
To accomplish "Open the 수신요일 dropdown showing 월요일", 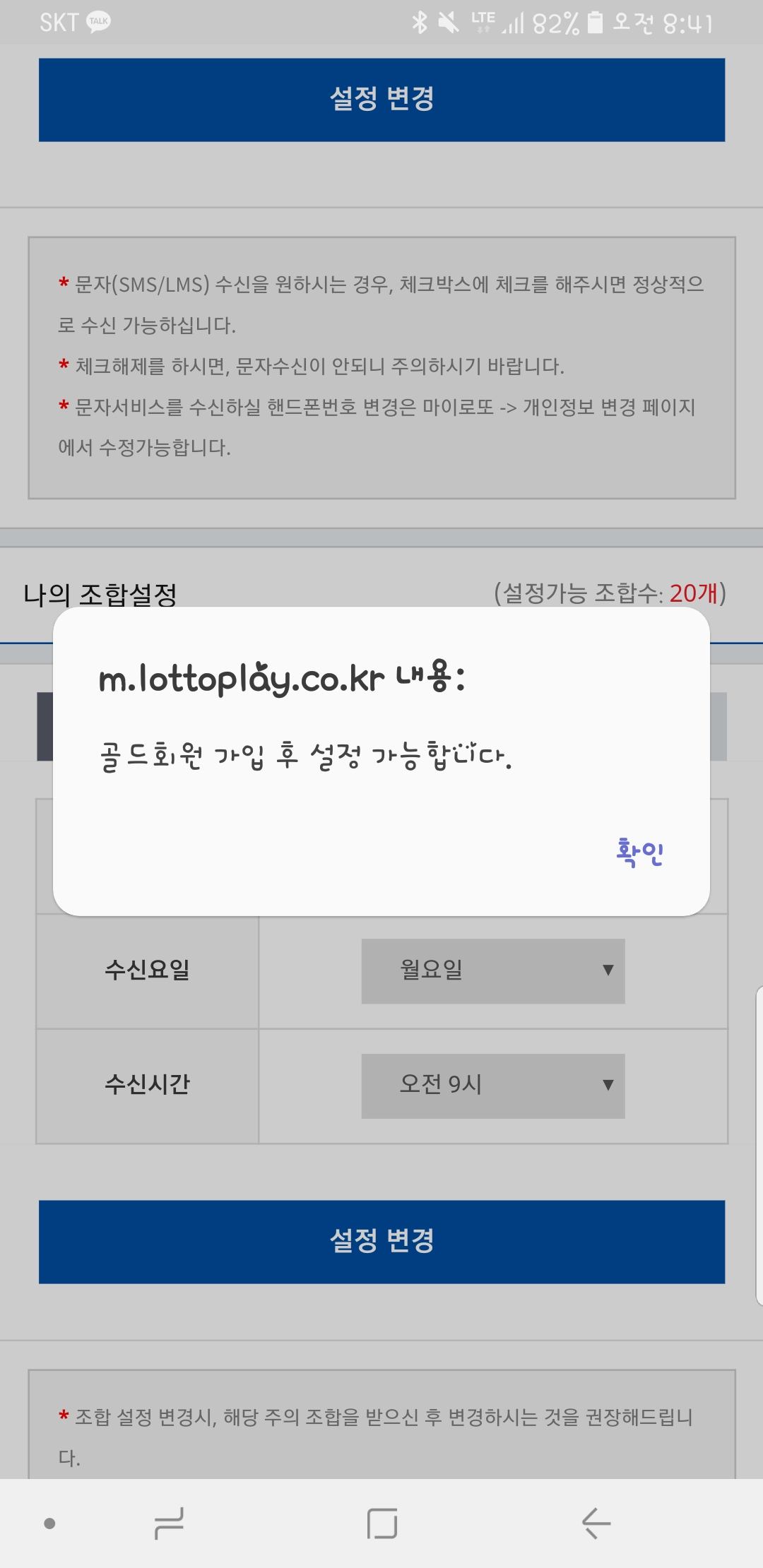I will (x=492, y=970).
